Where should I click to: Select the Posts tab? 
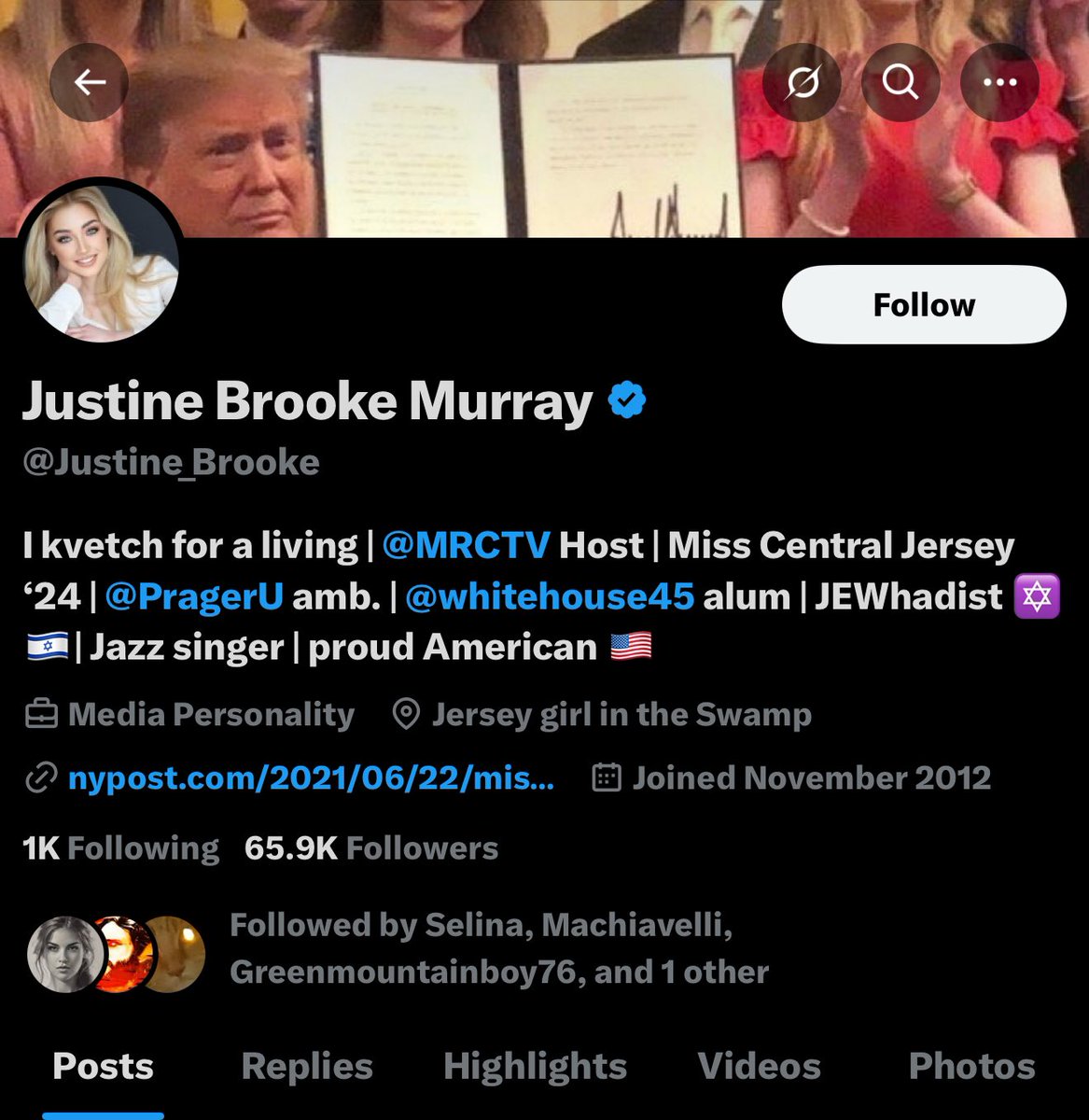tap(103, 1066)
